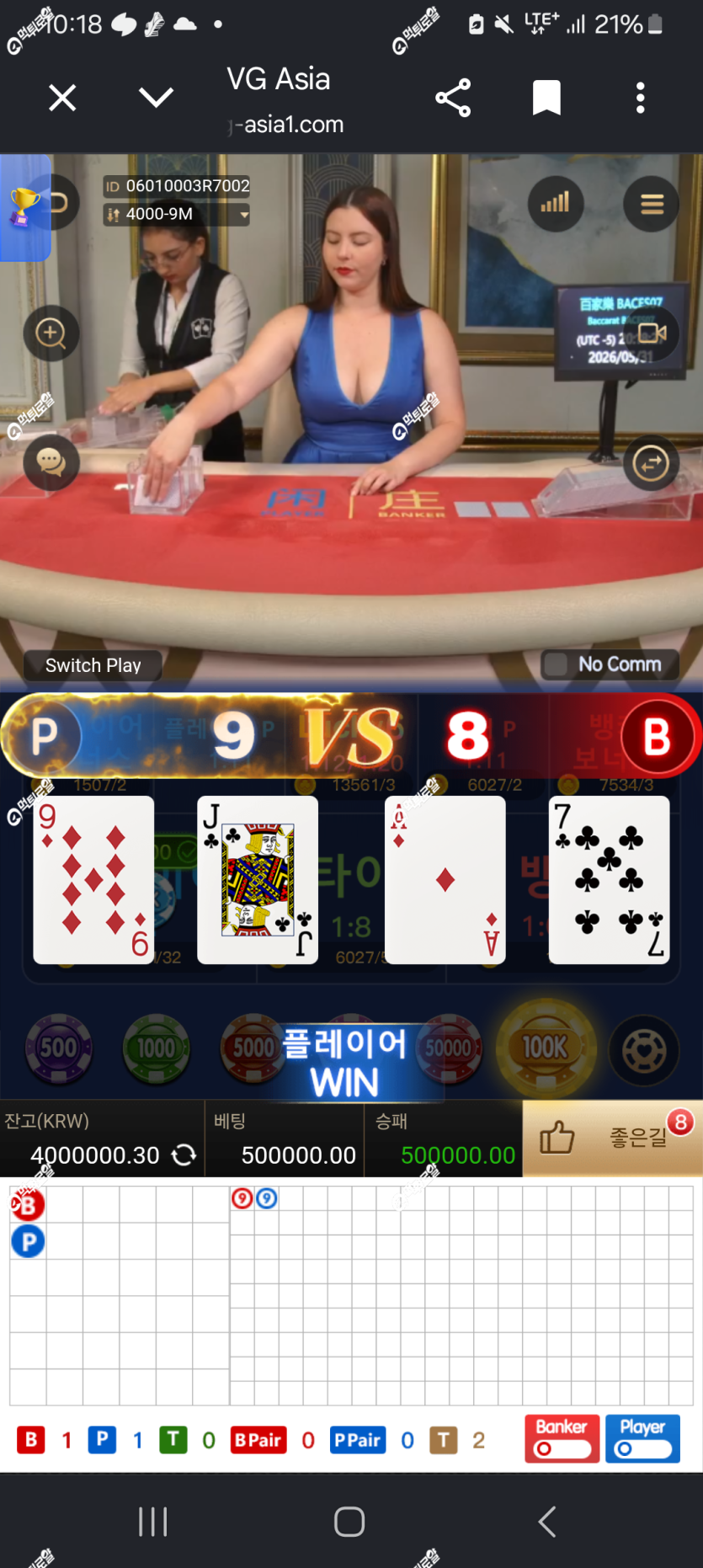Refresh the KRW balance
Viewport: 703px width, 1568px height.
point(184,1155)
